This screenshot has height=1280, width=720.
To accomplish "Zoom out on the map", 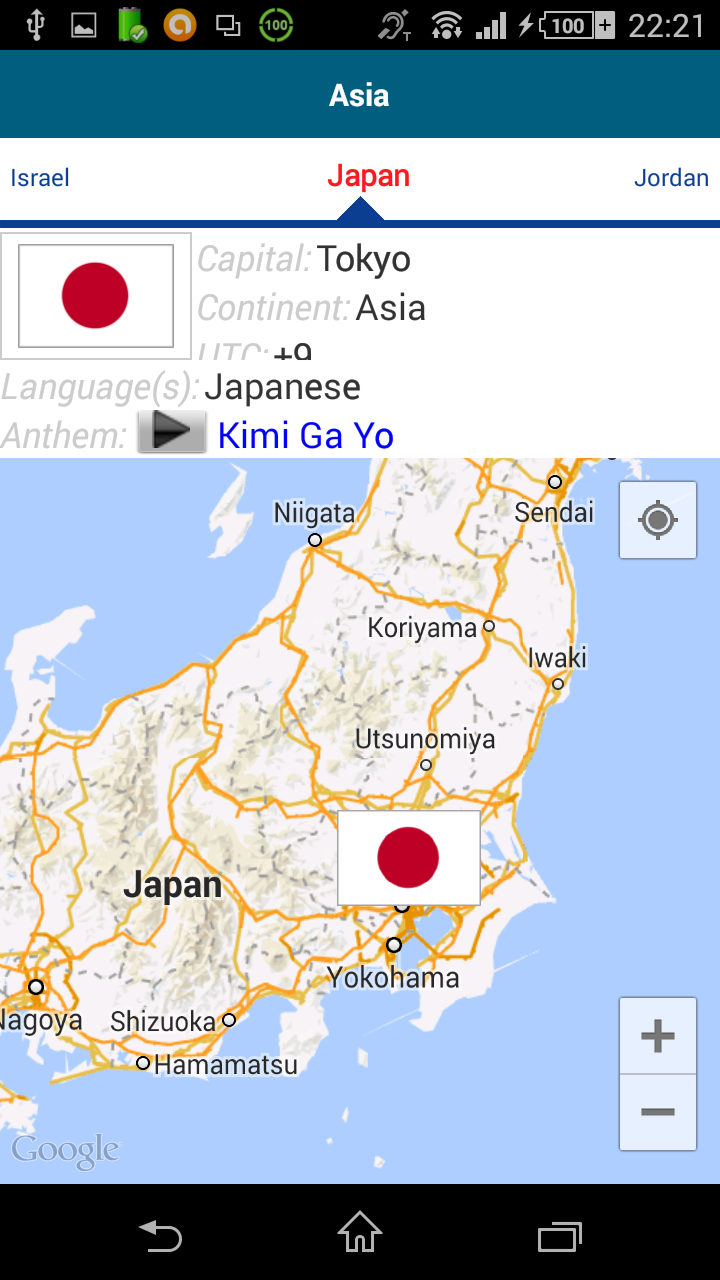I will pyautogui.click(x=658, y=1112).
